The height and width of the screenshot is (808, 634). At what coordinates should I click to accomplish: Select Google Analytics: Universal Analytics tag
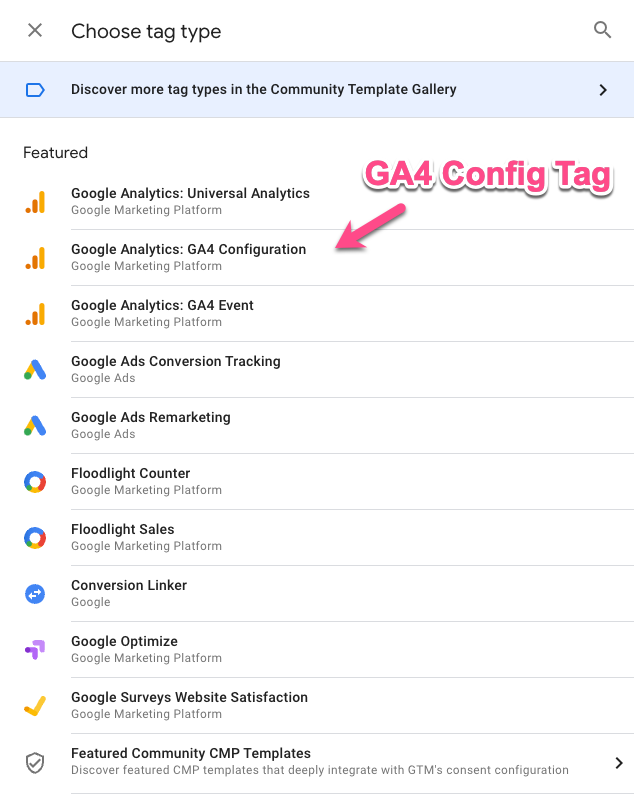pos(190,201)
